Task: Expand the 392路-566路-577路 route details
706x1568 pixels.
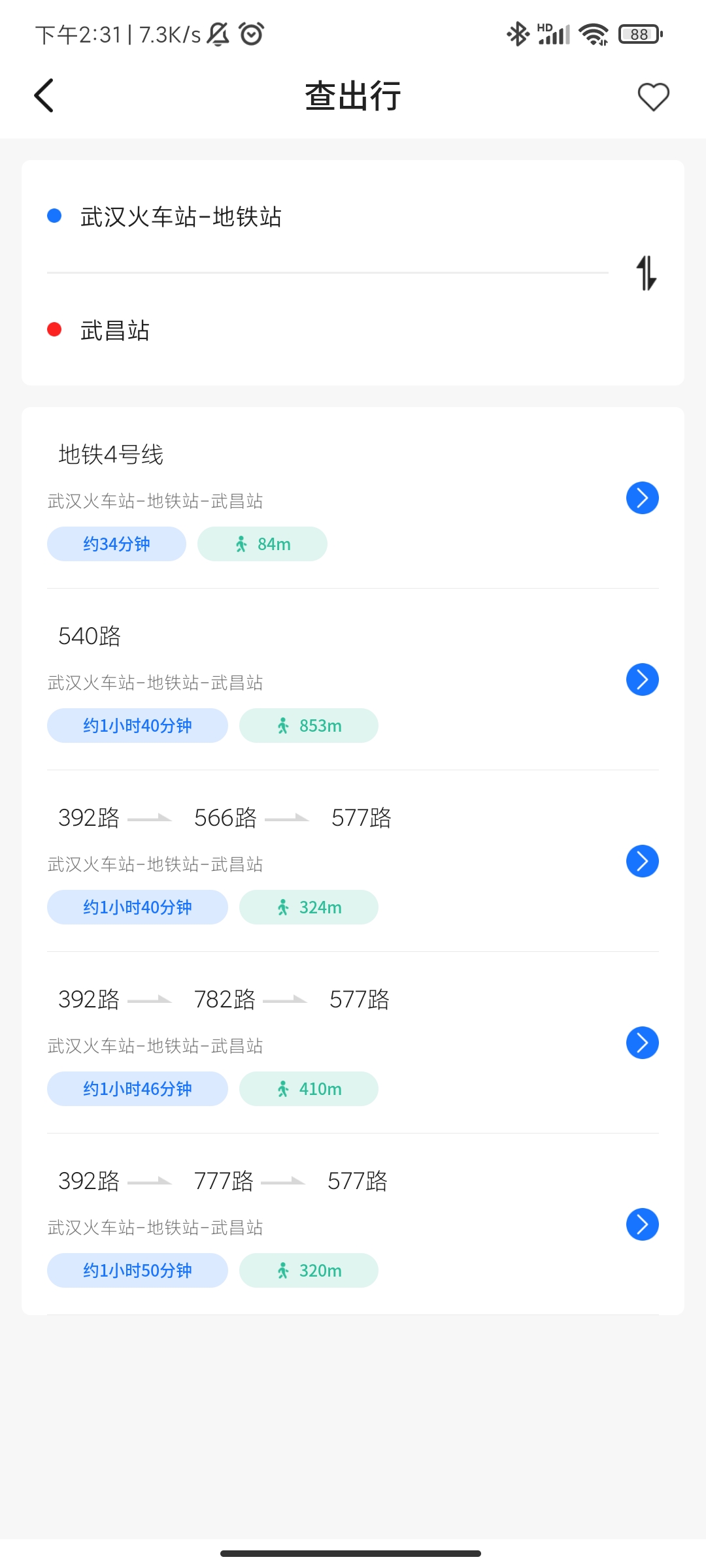Action: [x=642, y=861]
